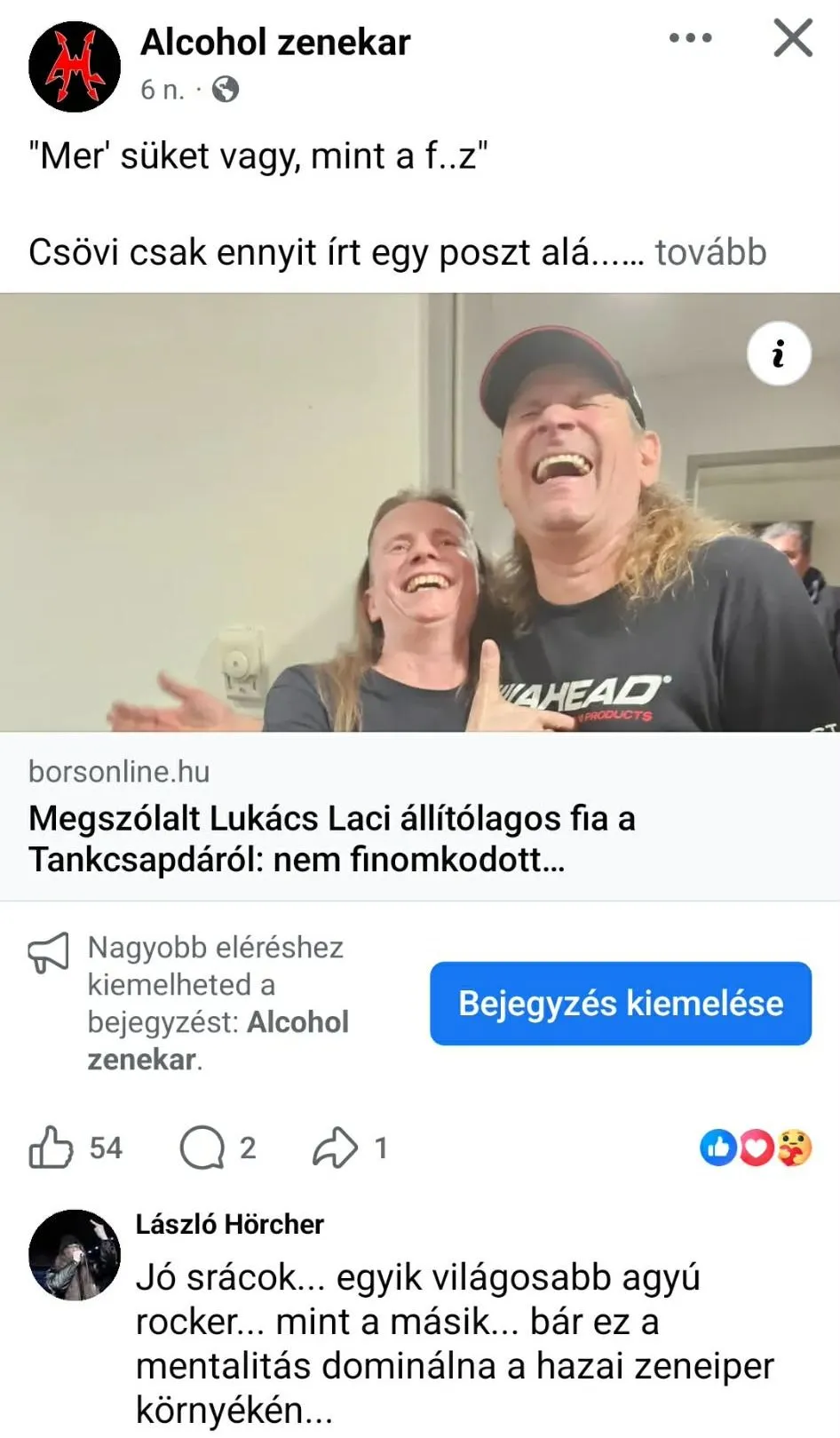Tap the Bejegyzés kiemelése button
The height and width of the screenshot is (1438, 840).
click(620, 1004)
